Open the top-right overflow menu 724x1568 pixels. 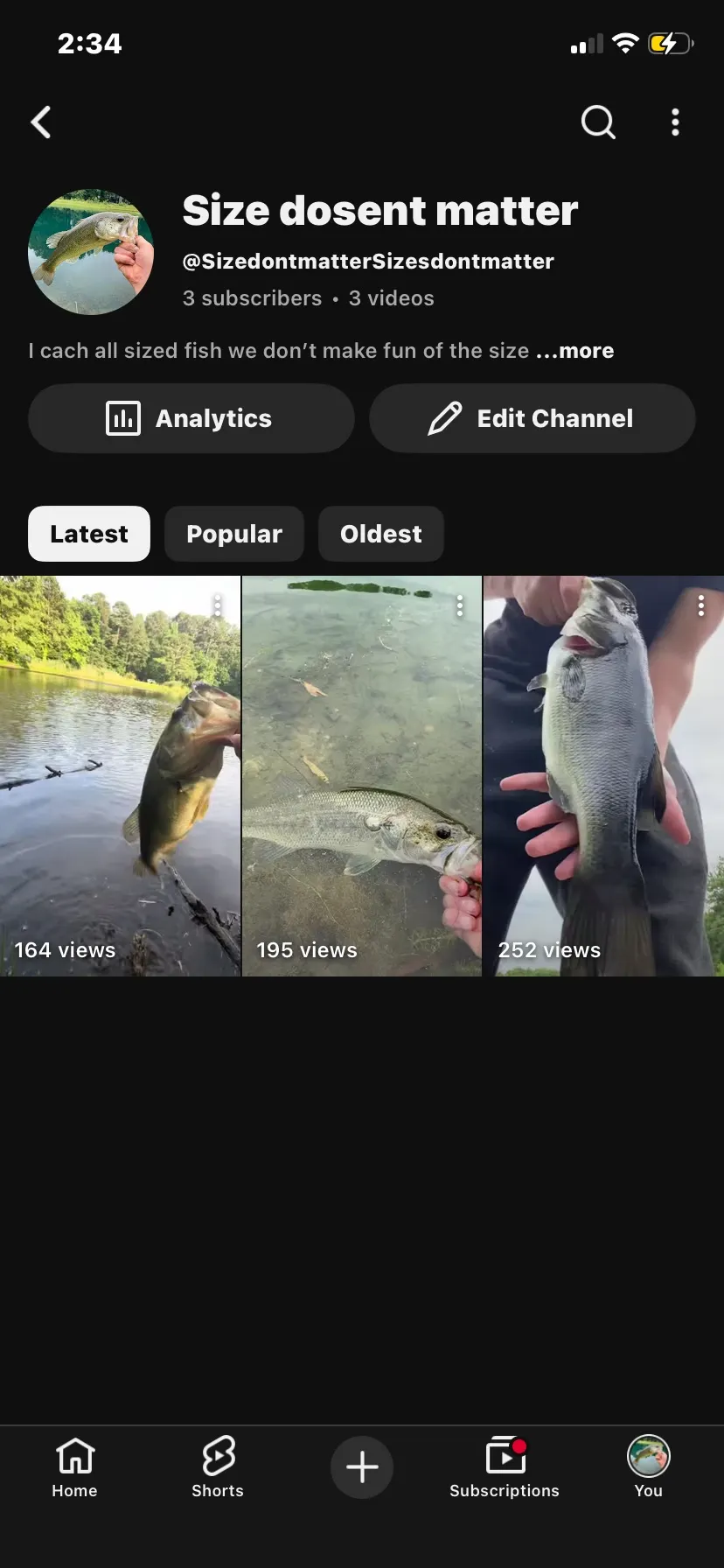click(675, 122)
